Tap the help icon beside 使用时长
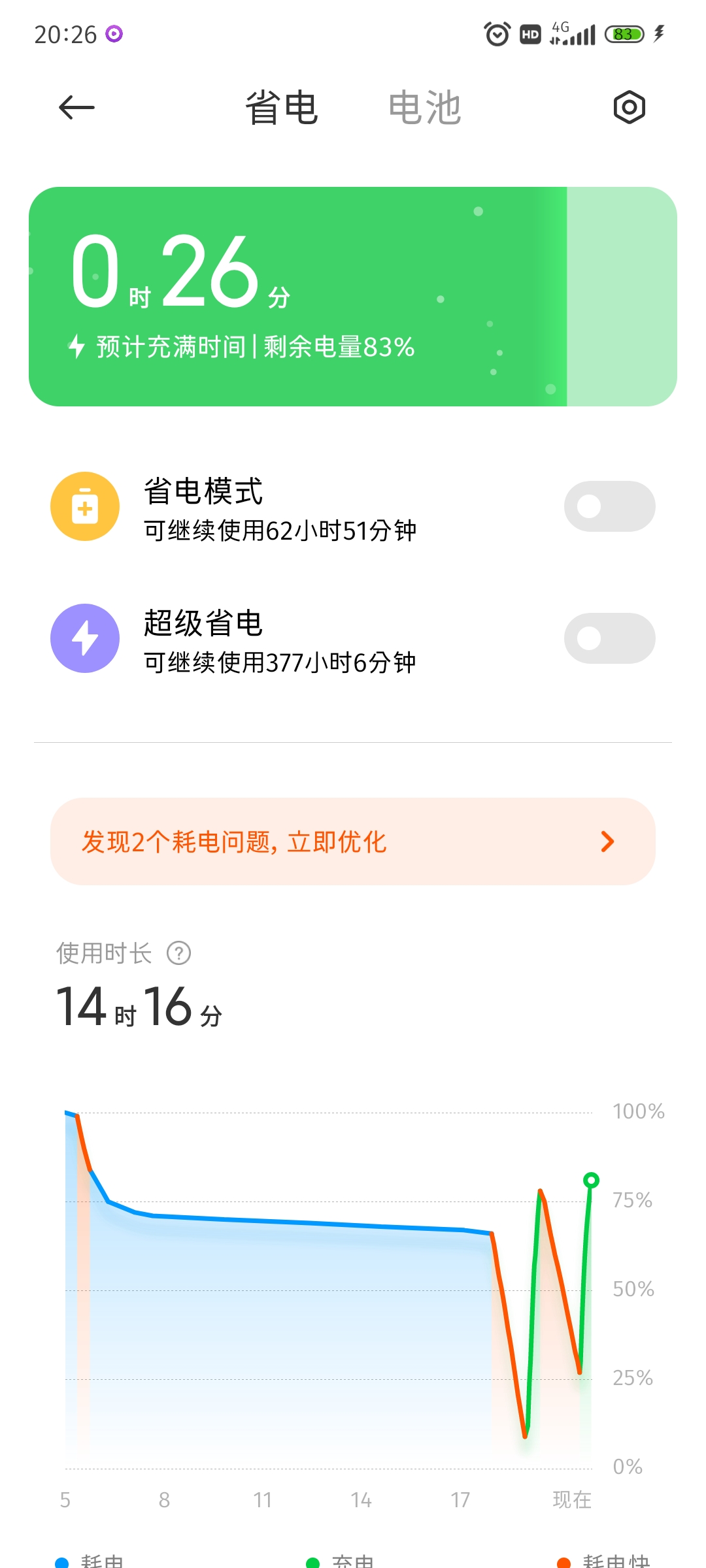706x1568 pixels. click(x=178, y=953)
